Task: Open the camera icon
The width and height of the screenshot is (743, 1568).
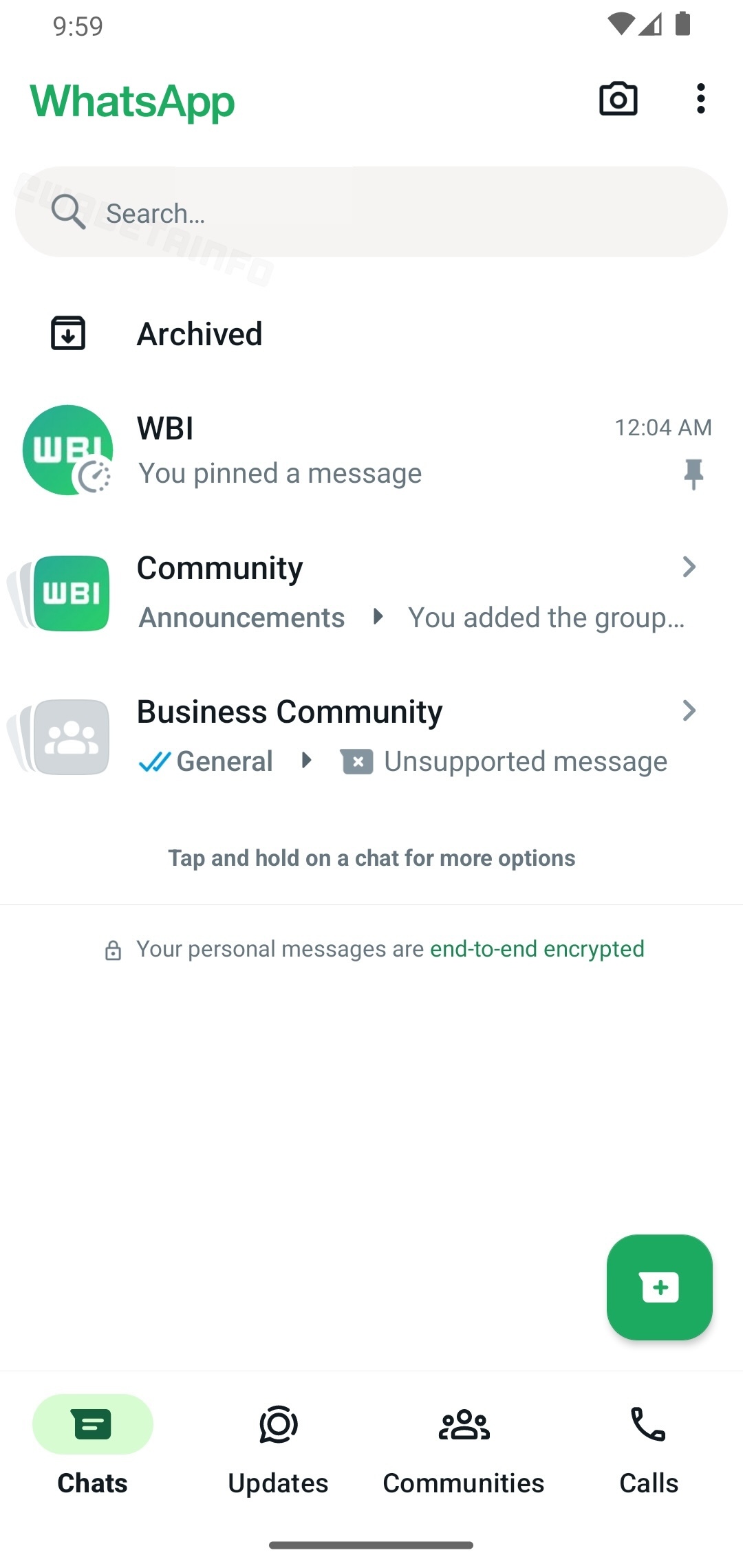Action: point(618,100)
